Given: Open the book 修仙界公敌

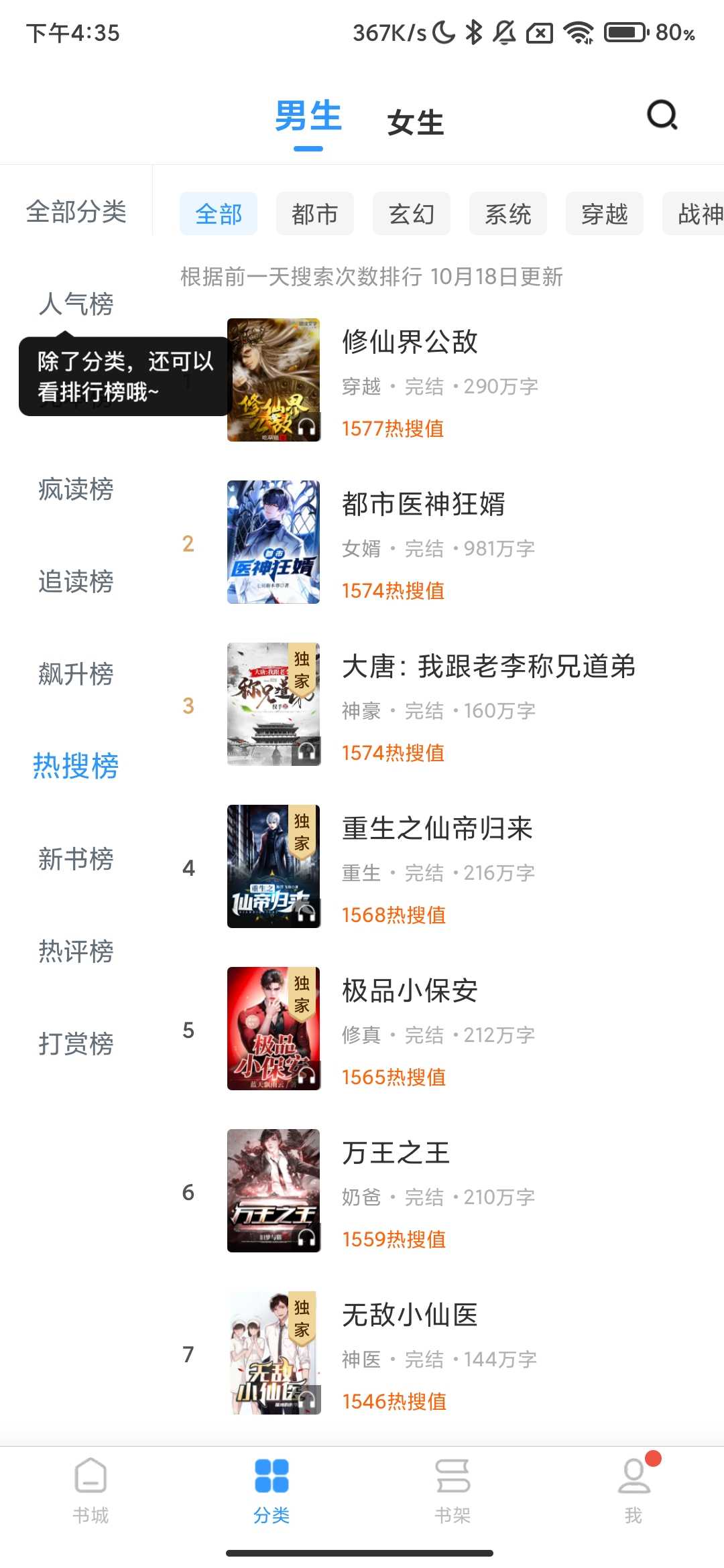Looking at the screenshot, I should pos(410,342).
